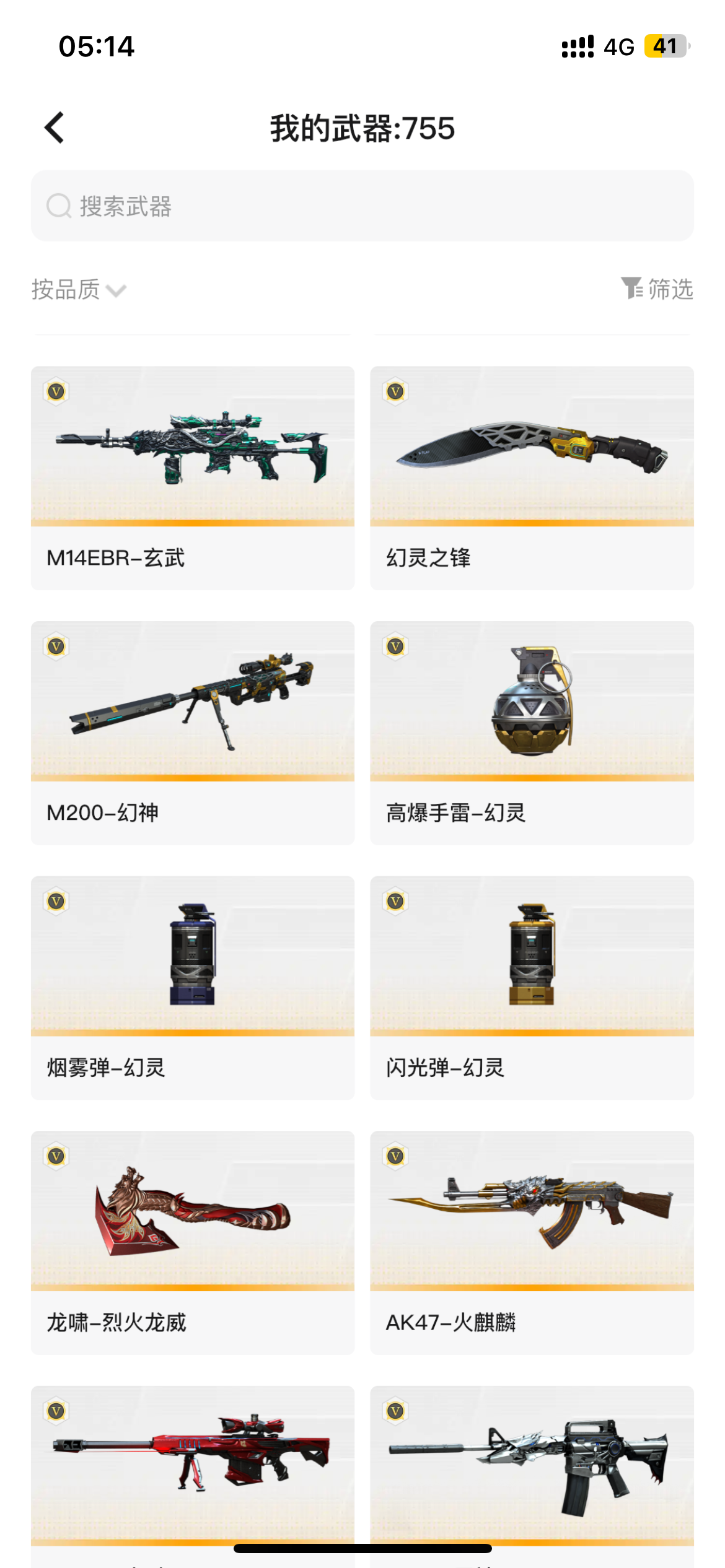Screen dimensions: 725x1568
Task: Open the 筛选 filter options
Action: tap(657, 289)
